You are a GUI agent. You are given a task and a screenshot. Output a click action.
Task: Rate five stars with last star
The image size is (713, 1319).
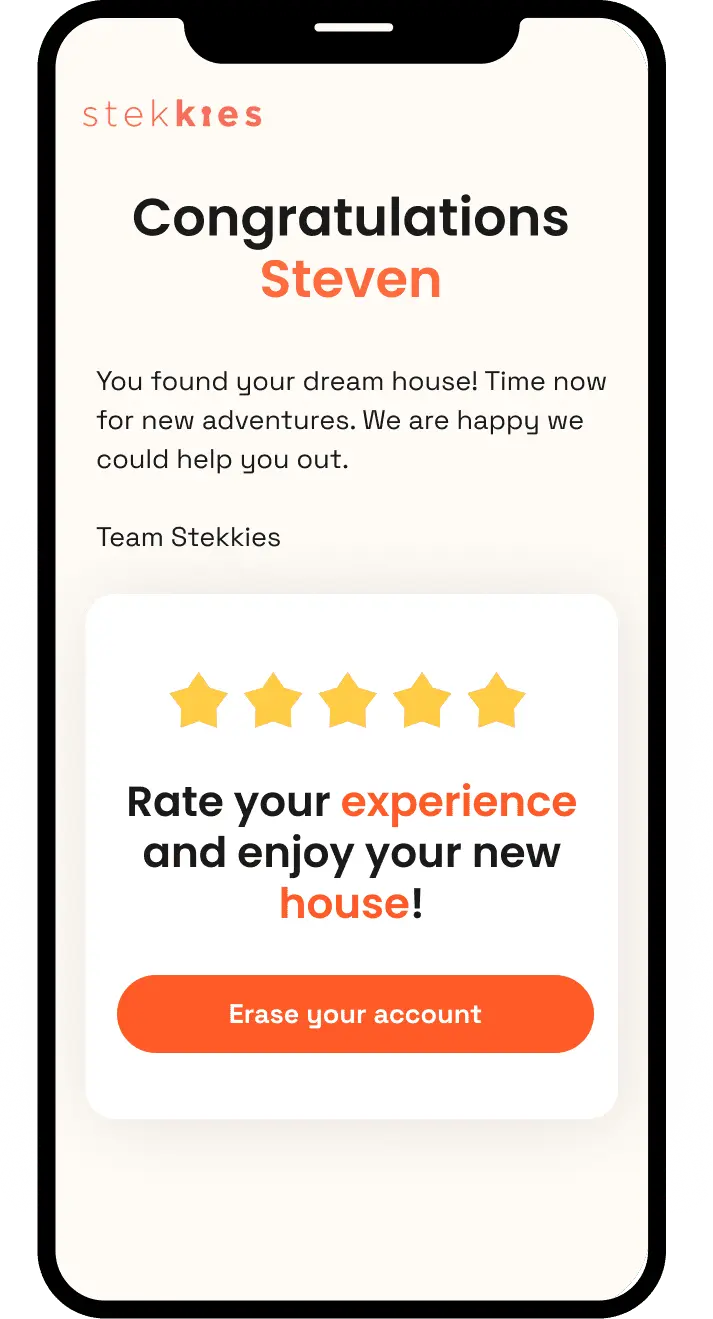[497, 701]
